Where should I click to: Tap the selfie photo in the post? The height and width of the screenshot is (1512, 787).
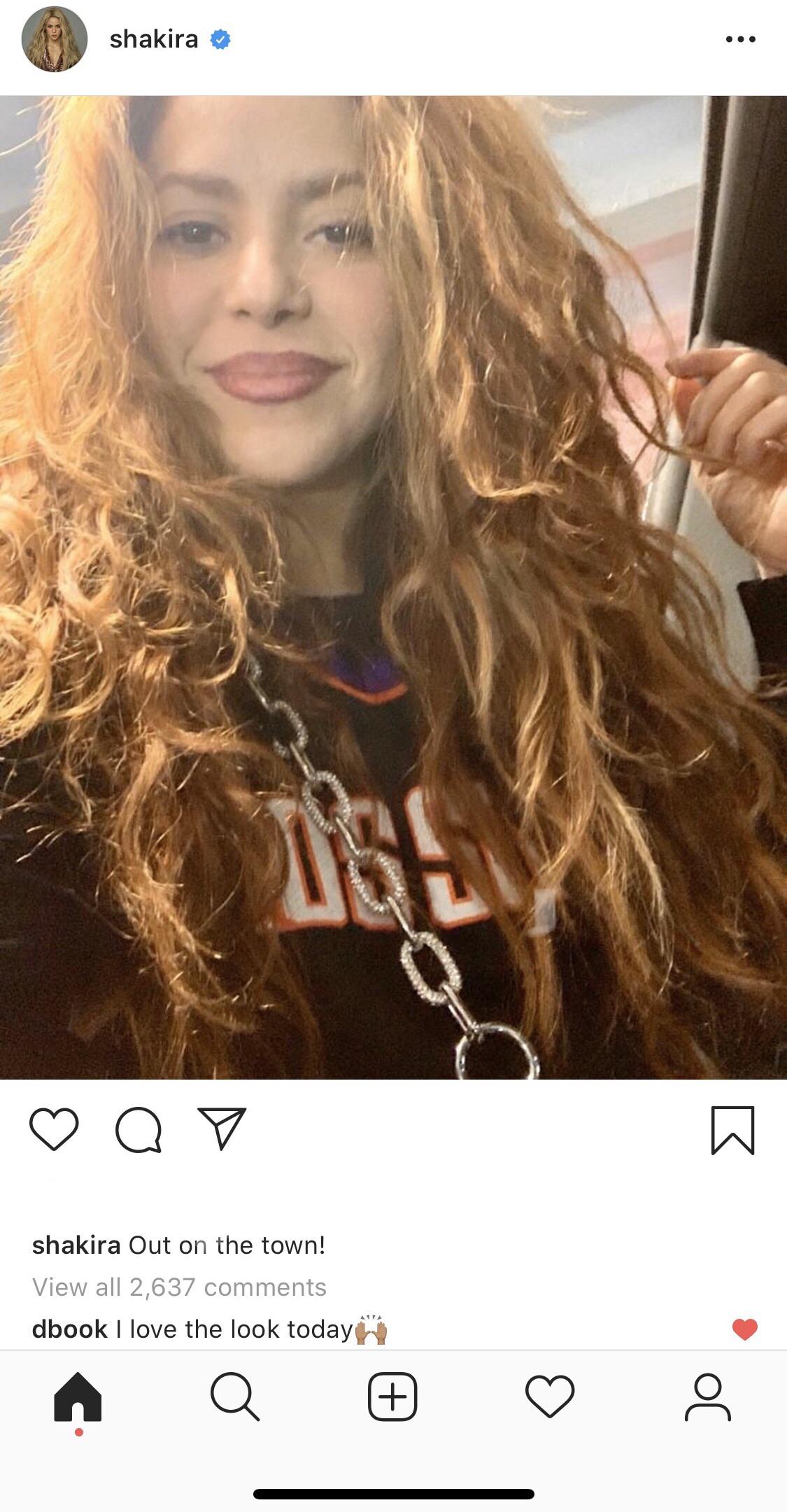pos(393,595)
